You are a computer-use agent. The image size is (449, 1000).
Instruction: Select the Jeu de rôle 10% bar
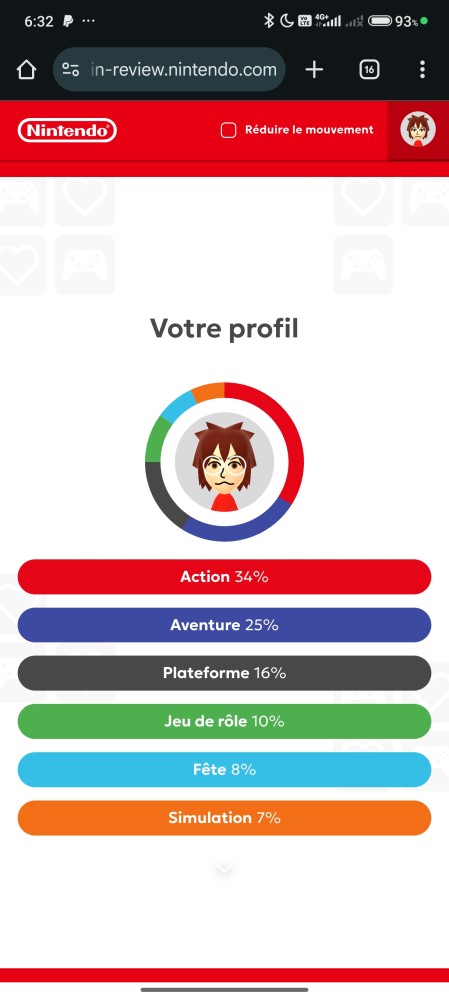click(x=224, y=721)
